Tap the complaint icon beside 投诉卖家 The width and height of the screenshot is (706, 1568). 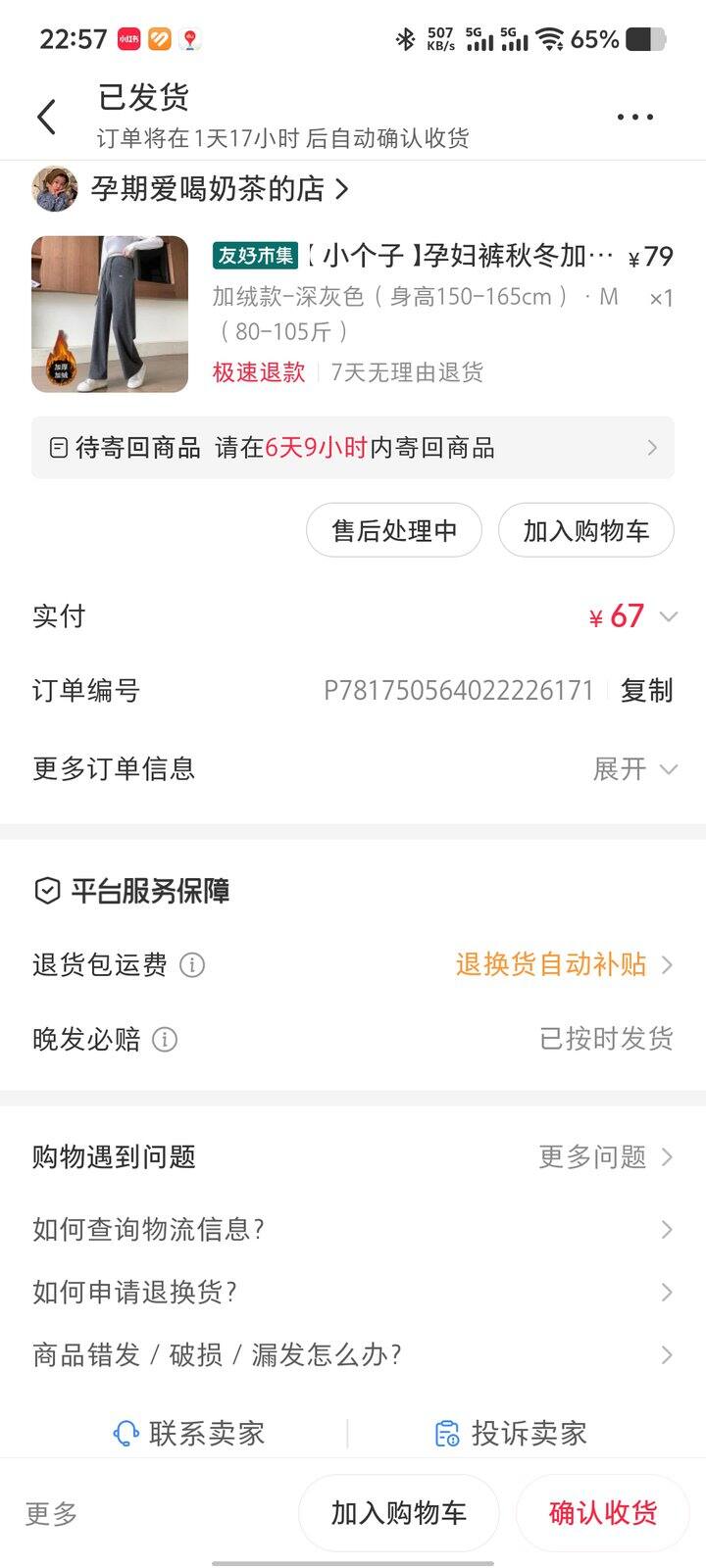[x=447, y=1432]
